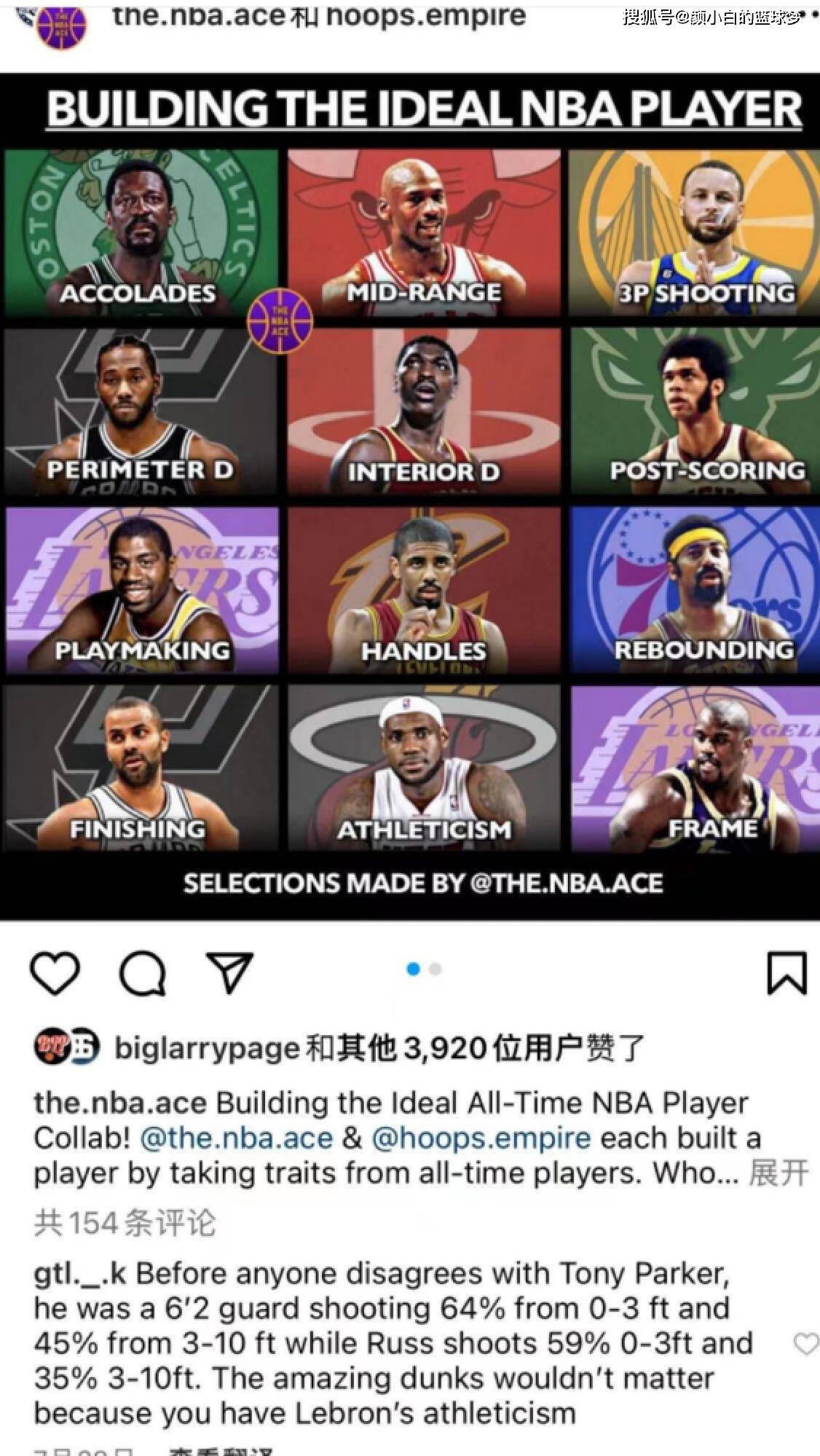Like the.nba.ace's post
Viewport: 820px width, 1456px height.
[55, 972]
